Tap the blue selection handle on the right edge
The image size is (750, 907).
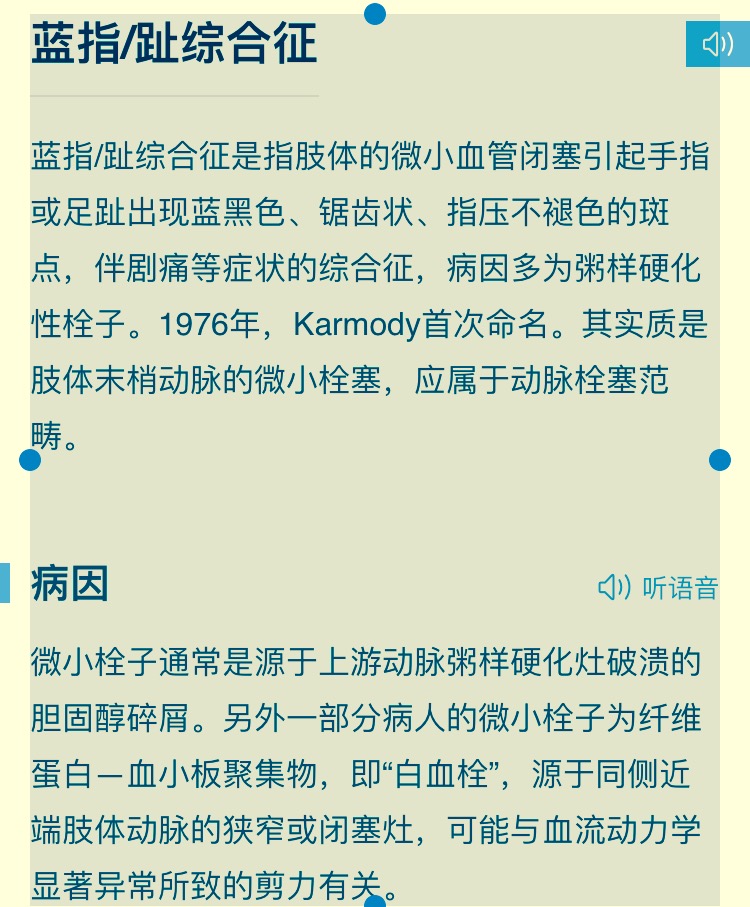(x=720, y=459)
